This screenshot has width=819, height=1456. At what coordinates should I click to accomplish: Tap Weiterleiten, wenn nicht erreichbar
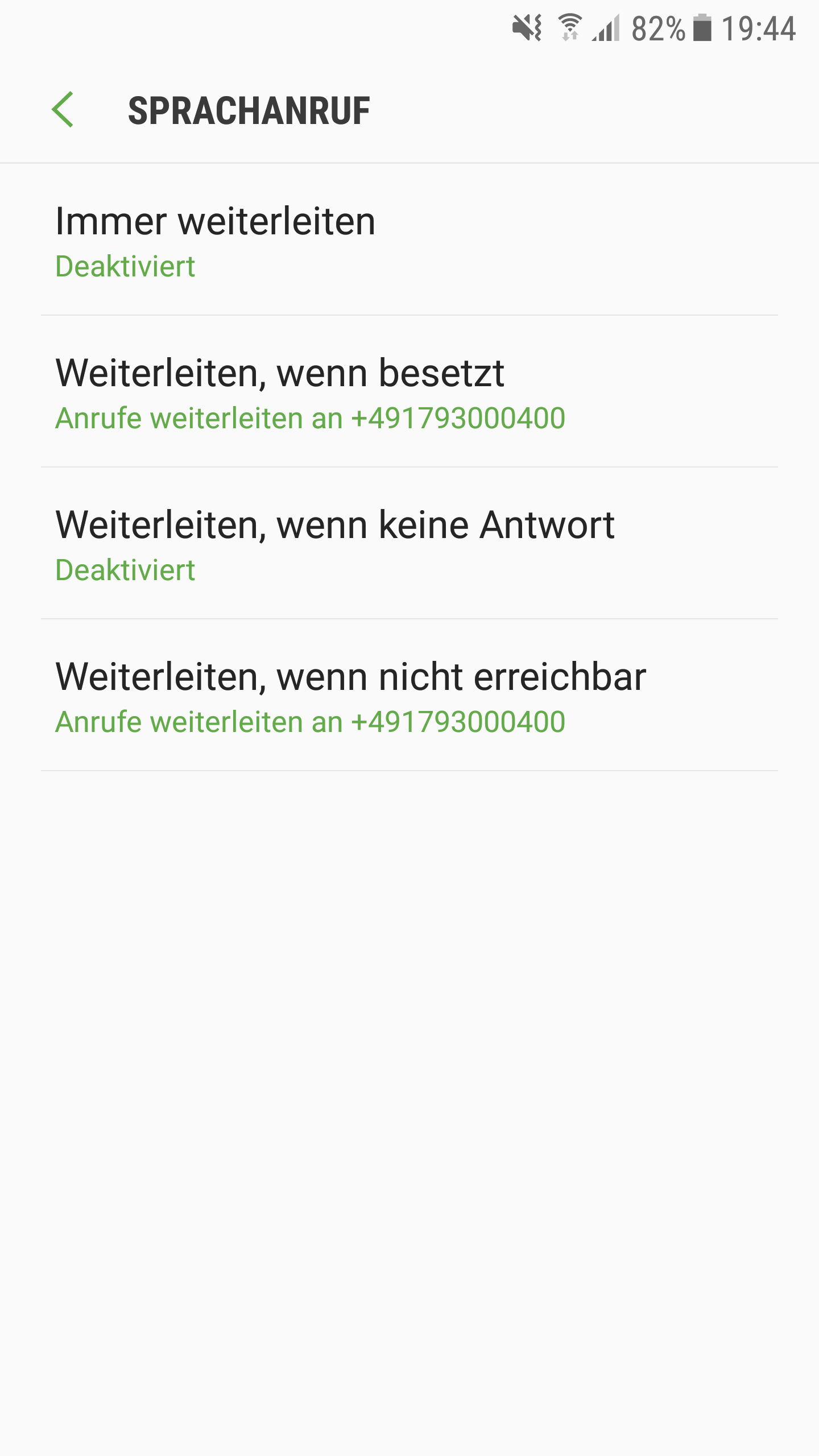tap(409, 696)
